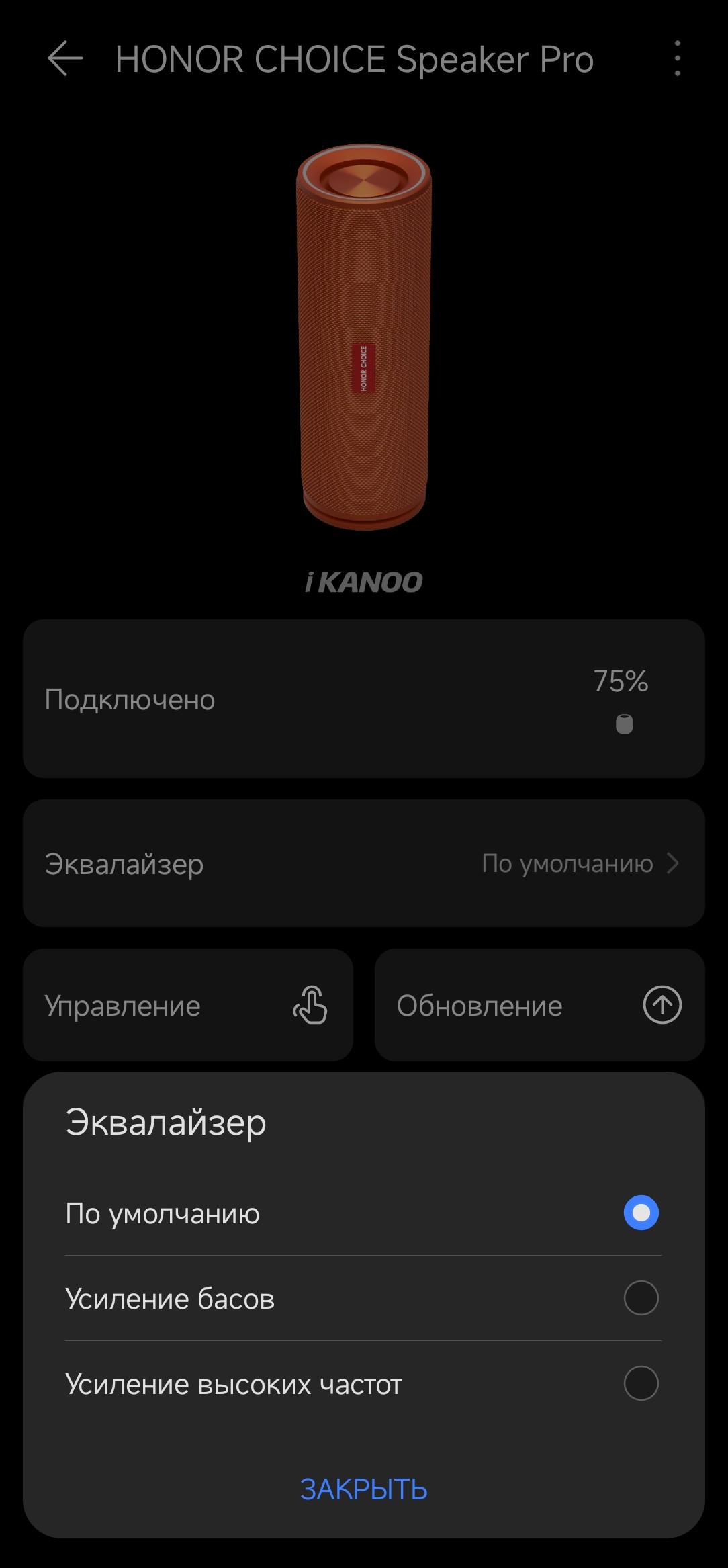
Task: Open the Эквалайзер settings row
Action: [363, 863]
